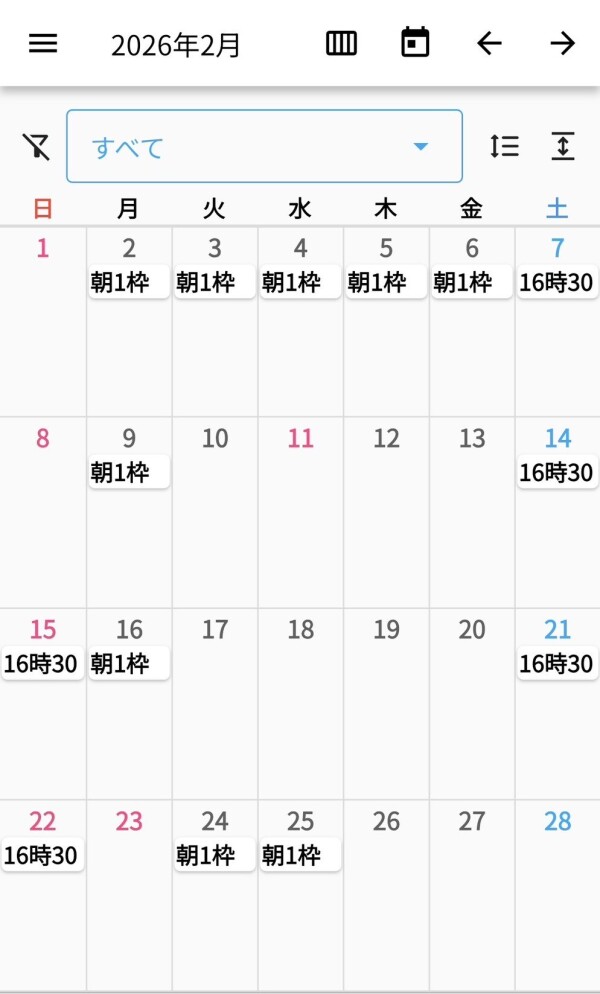Jump to today's date

click(415, 43)
